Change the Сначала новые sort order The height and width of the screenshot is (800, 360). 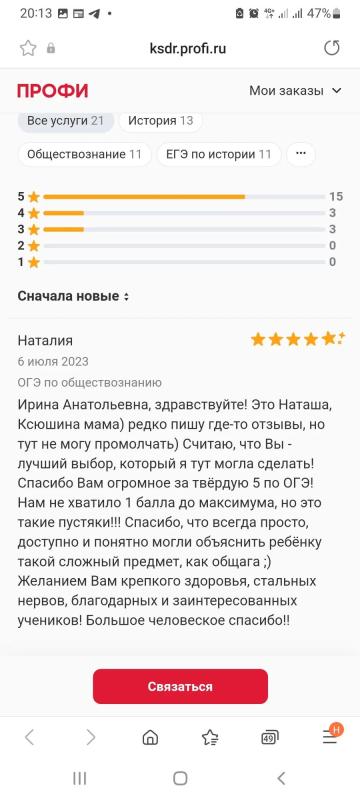point(73,296)
